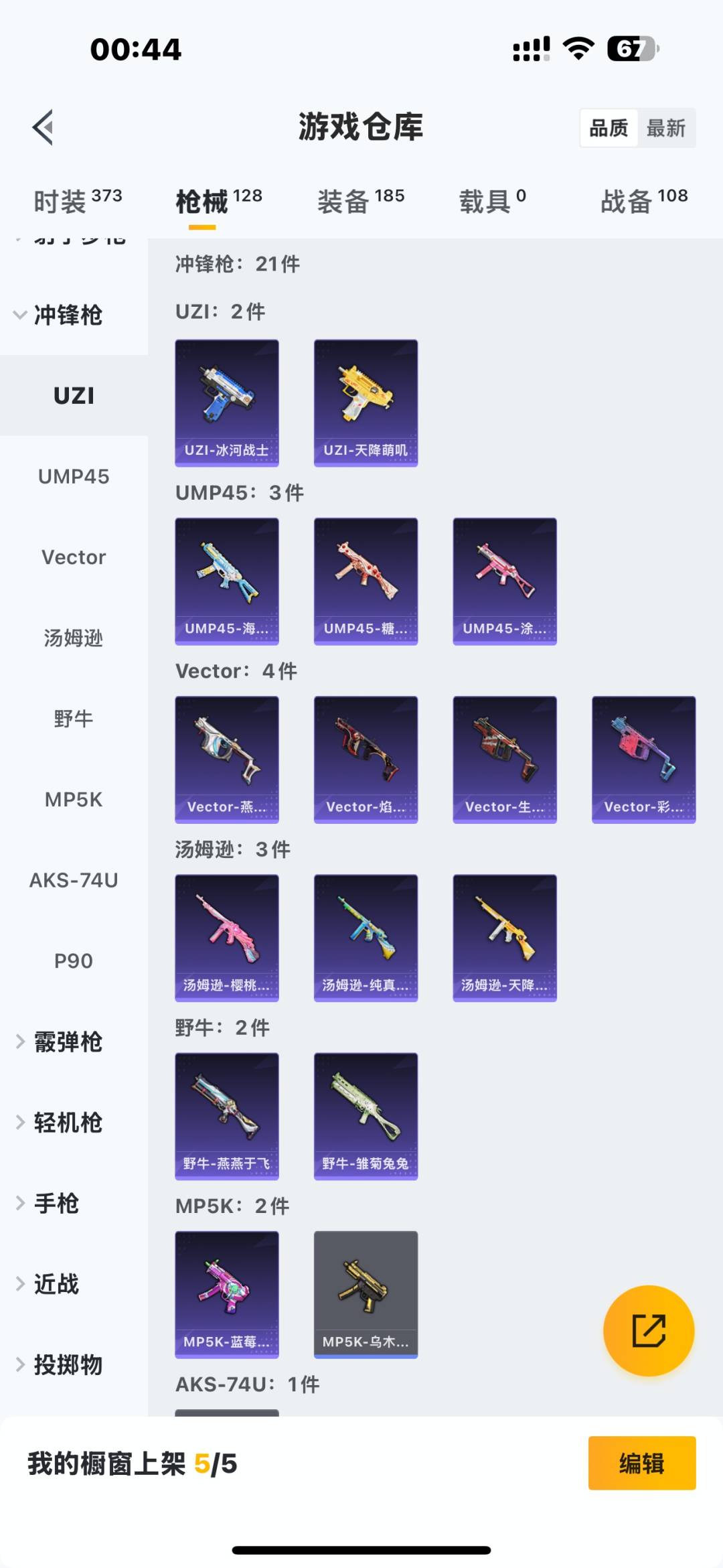Tap the orange share floating button
The image size is (723, 1568).
[x=648, y=1330]
